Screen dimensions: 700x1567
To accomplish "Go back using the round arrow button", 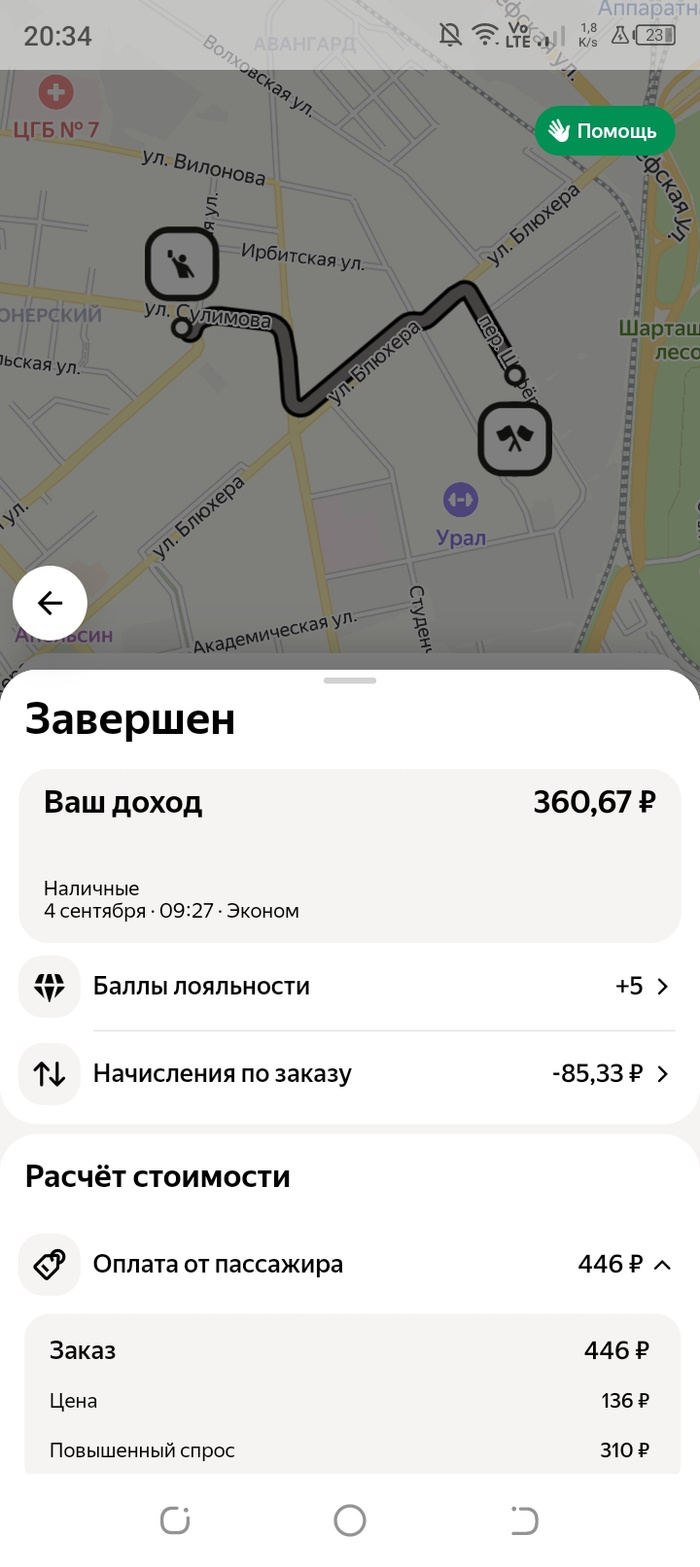I will (x=50, y=603).
